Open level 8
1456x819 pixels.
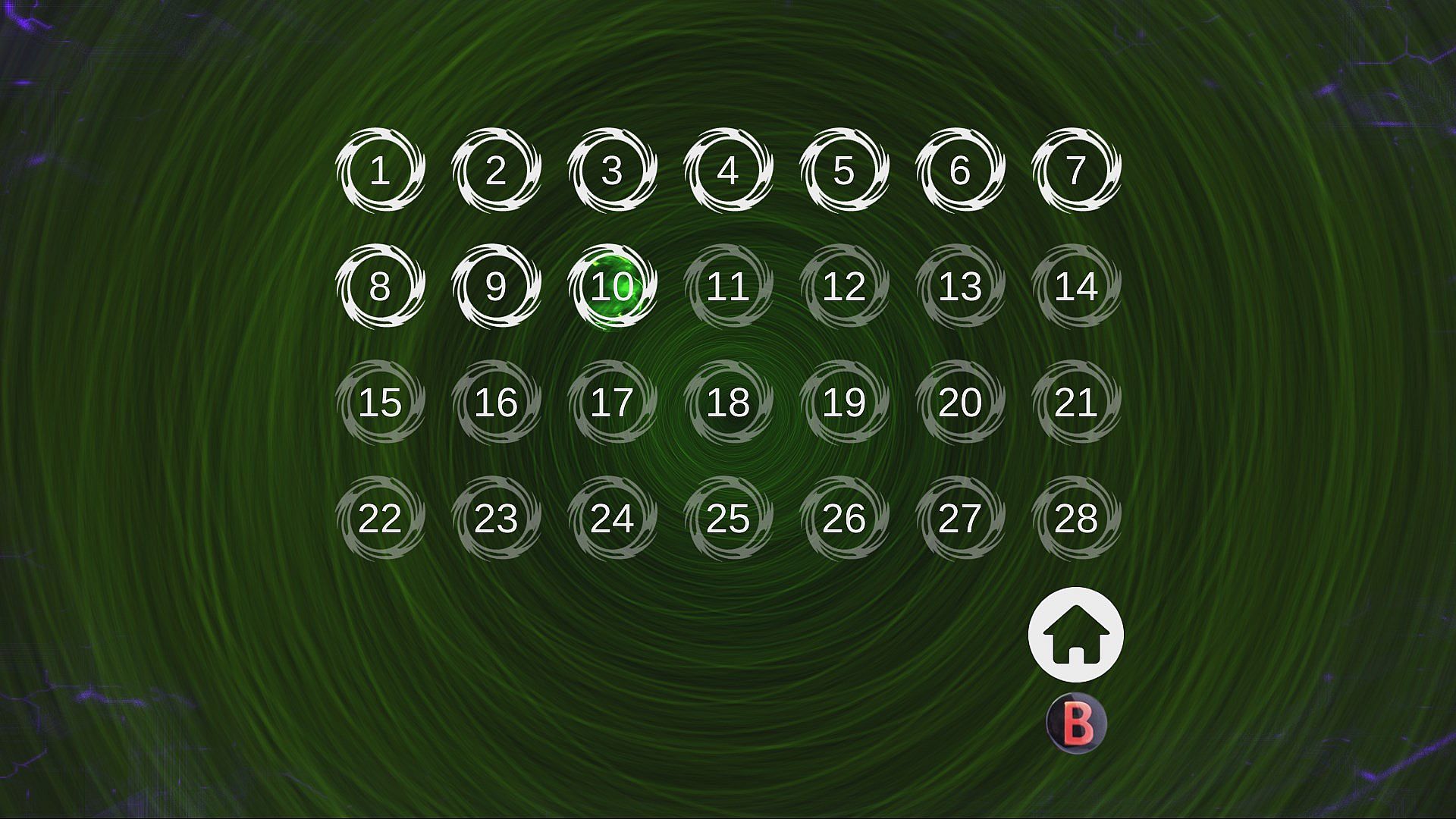(380, 287)
